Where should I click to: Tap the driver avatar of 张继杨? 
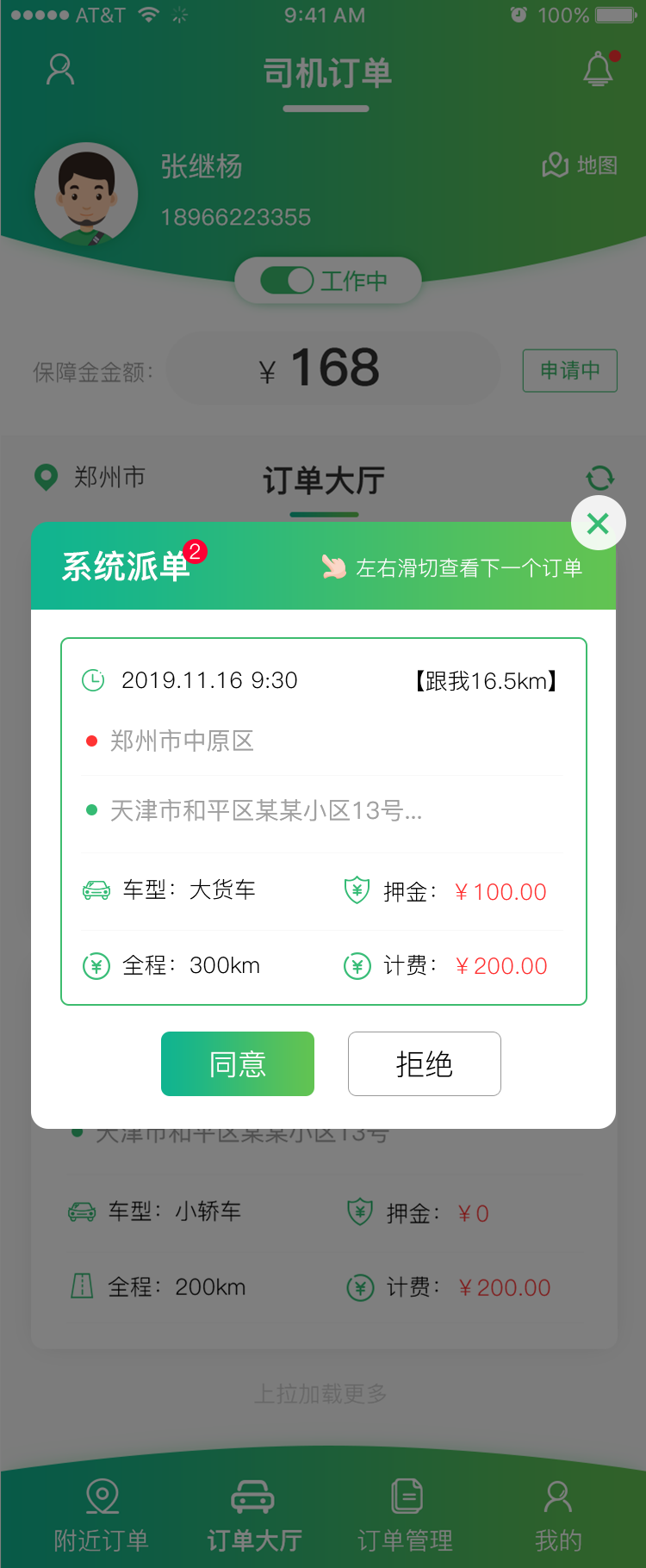[86, 195]
